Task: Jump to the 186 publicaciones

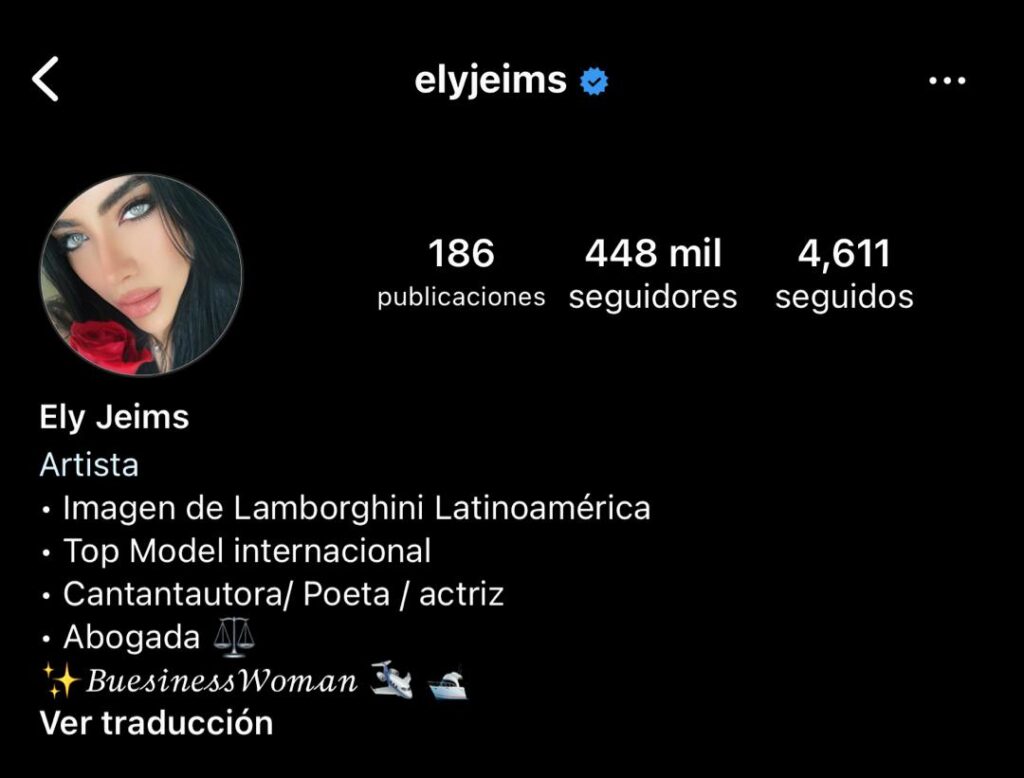Action: pyautogui.click(x=461, y=274)
